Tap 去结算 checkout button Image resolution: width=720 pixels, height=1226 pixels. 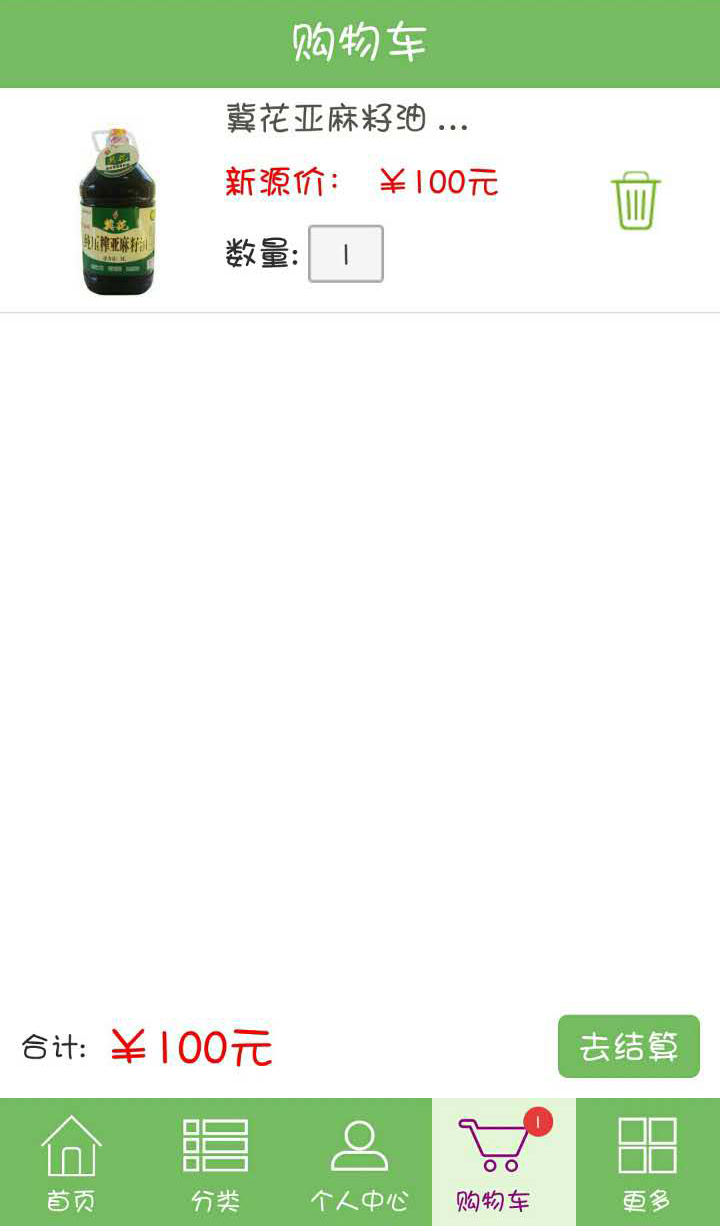click(x=628, y=1046)
